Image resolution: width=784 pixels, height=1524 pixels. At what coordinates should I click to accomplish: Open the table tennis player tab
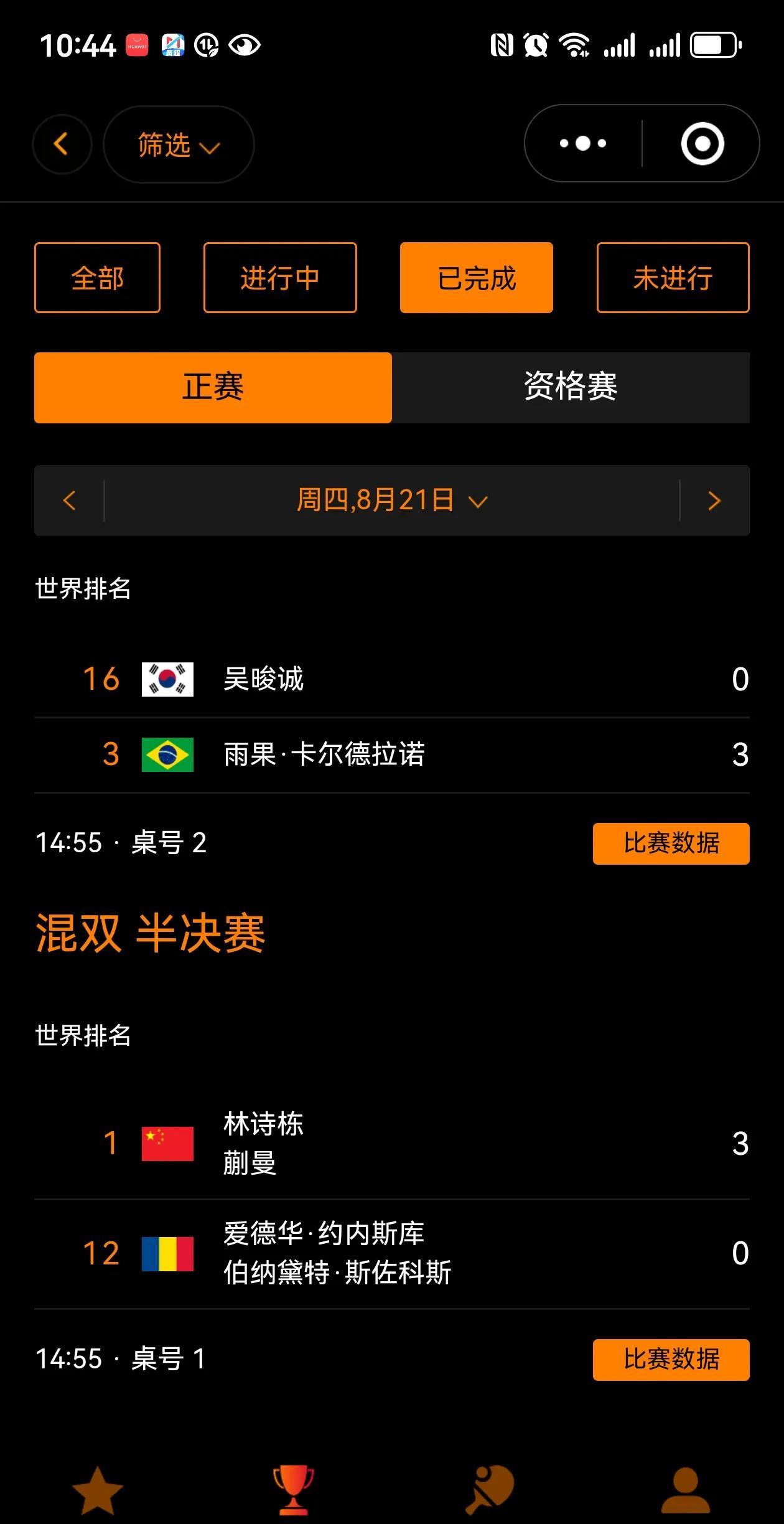pyautogui.click(x=490, y=1490)
